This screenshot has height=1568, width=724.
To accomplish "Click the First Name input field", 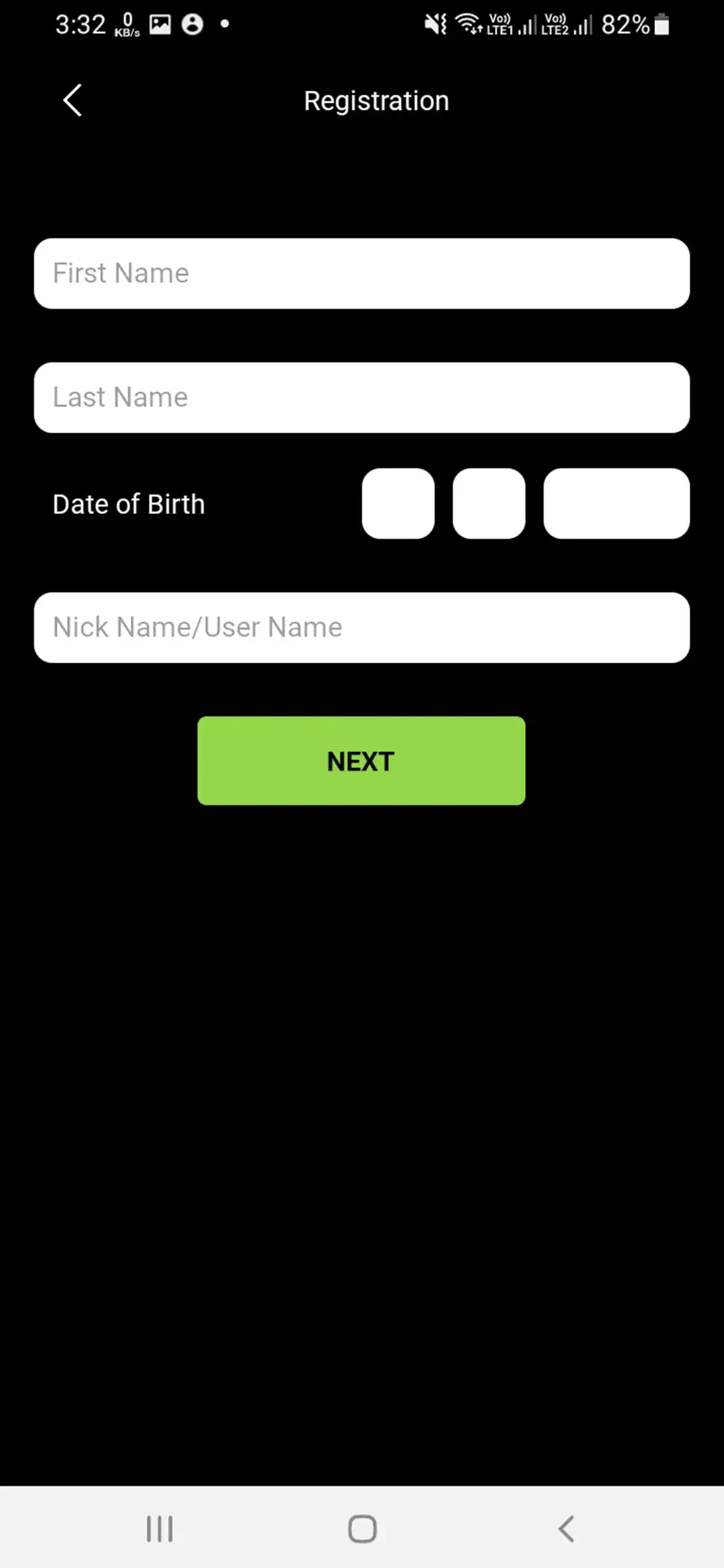I will [361, 273].
